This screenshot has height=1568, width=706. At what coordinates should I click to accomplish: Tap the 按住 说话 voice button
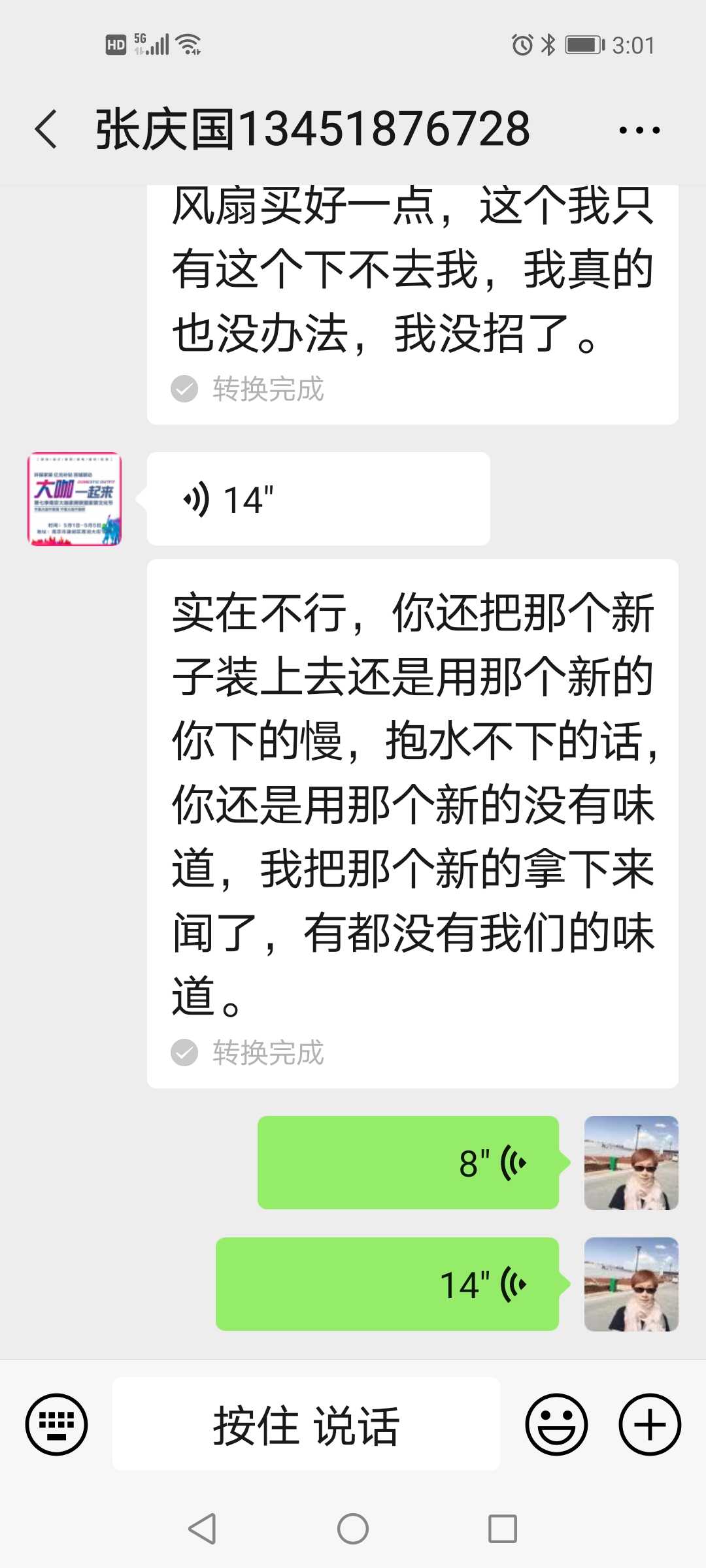(306, 1424)
